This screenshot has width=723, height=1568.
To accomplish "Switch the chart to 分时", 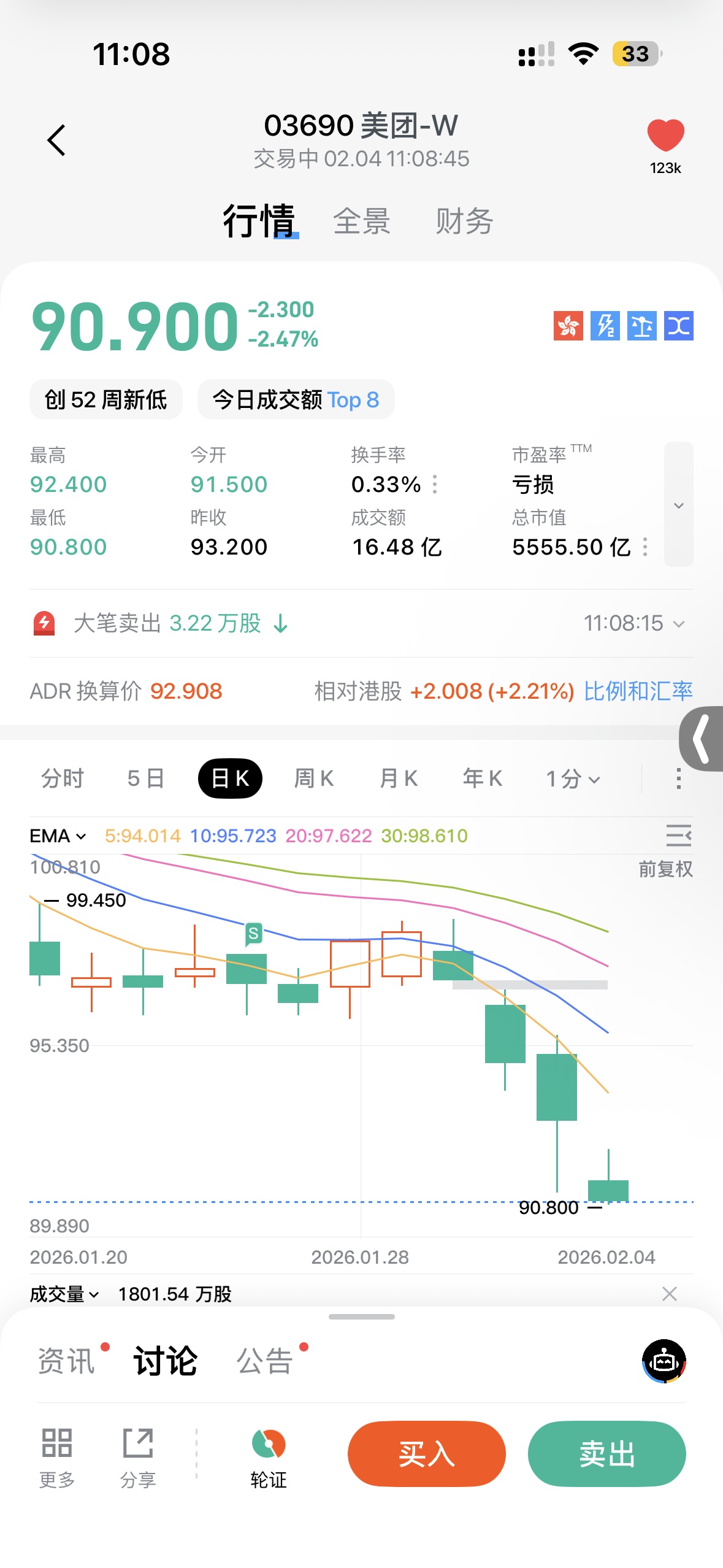I will click(x=62, y=778).
